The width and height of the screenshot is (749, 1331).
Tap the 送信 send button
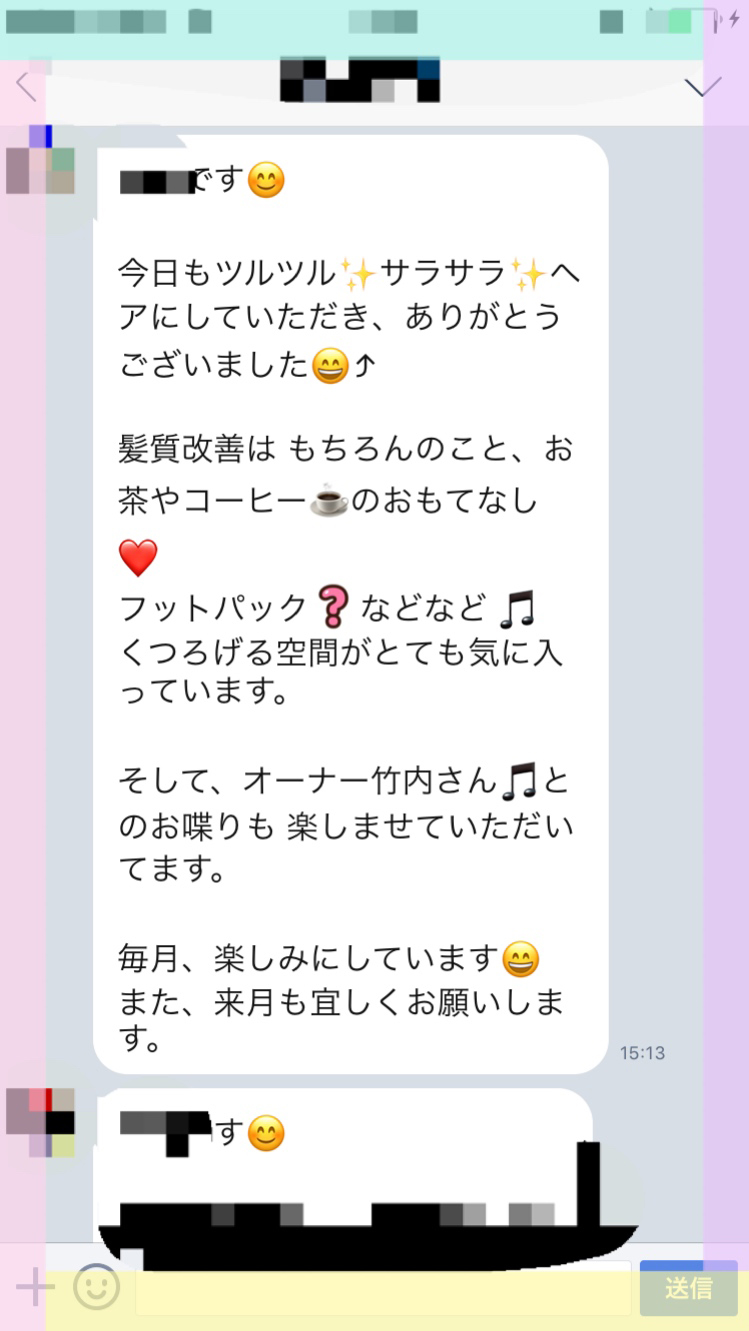click(x=688, y=1289)
